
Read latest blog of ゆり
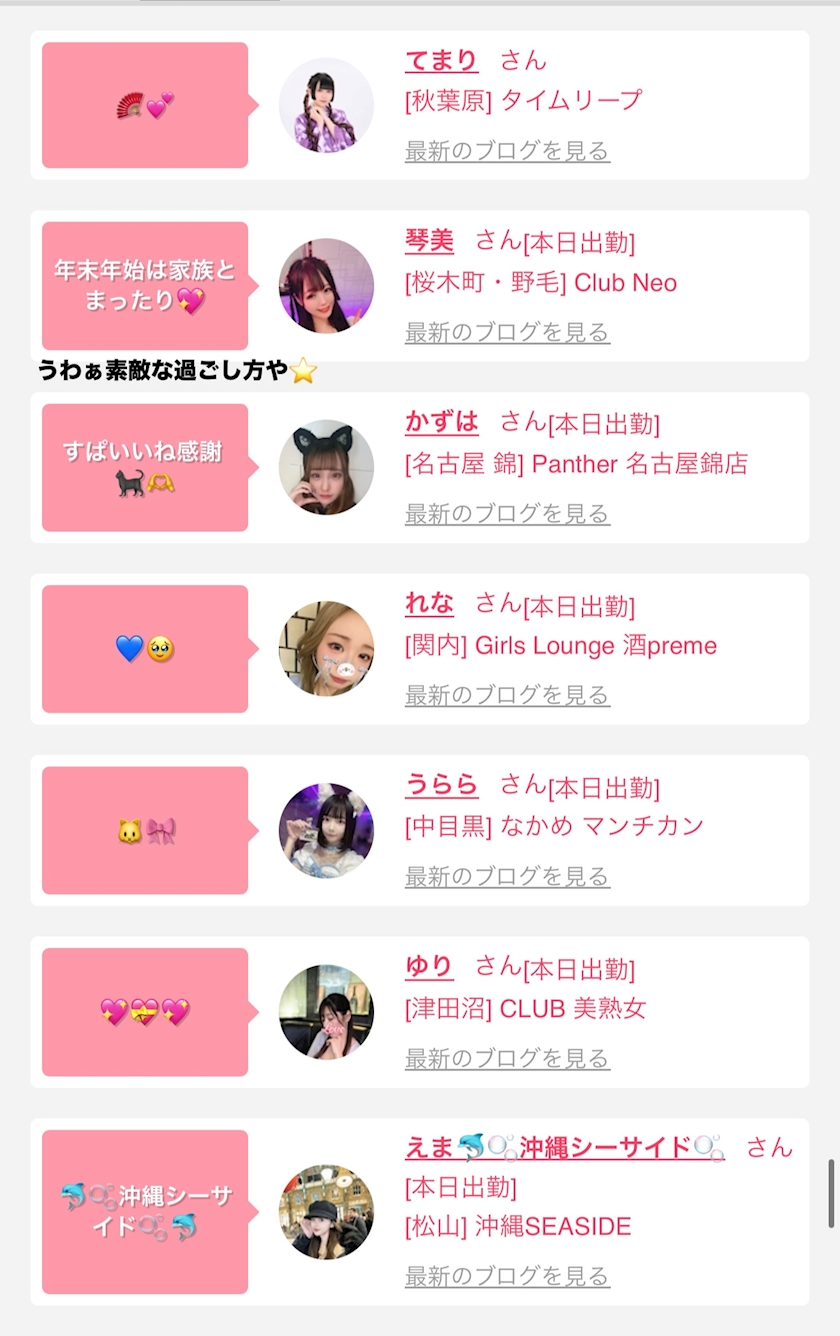(507, 1058)
